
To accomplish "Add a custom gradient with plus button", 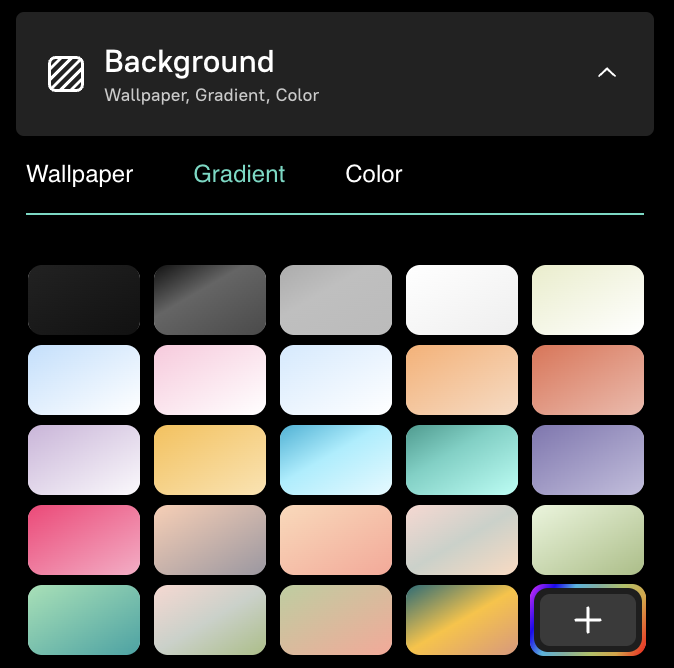I will click(587, 620).
